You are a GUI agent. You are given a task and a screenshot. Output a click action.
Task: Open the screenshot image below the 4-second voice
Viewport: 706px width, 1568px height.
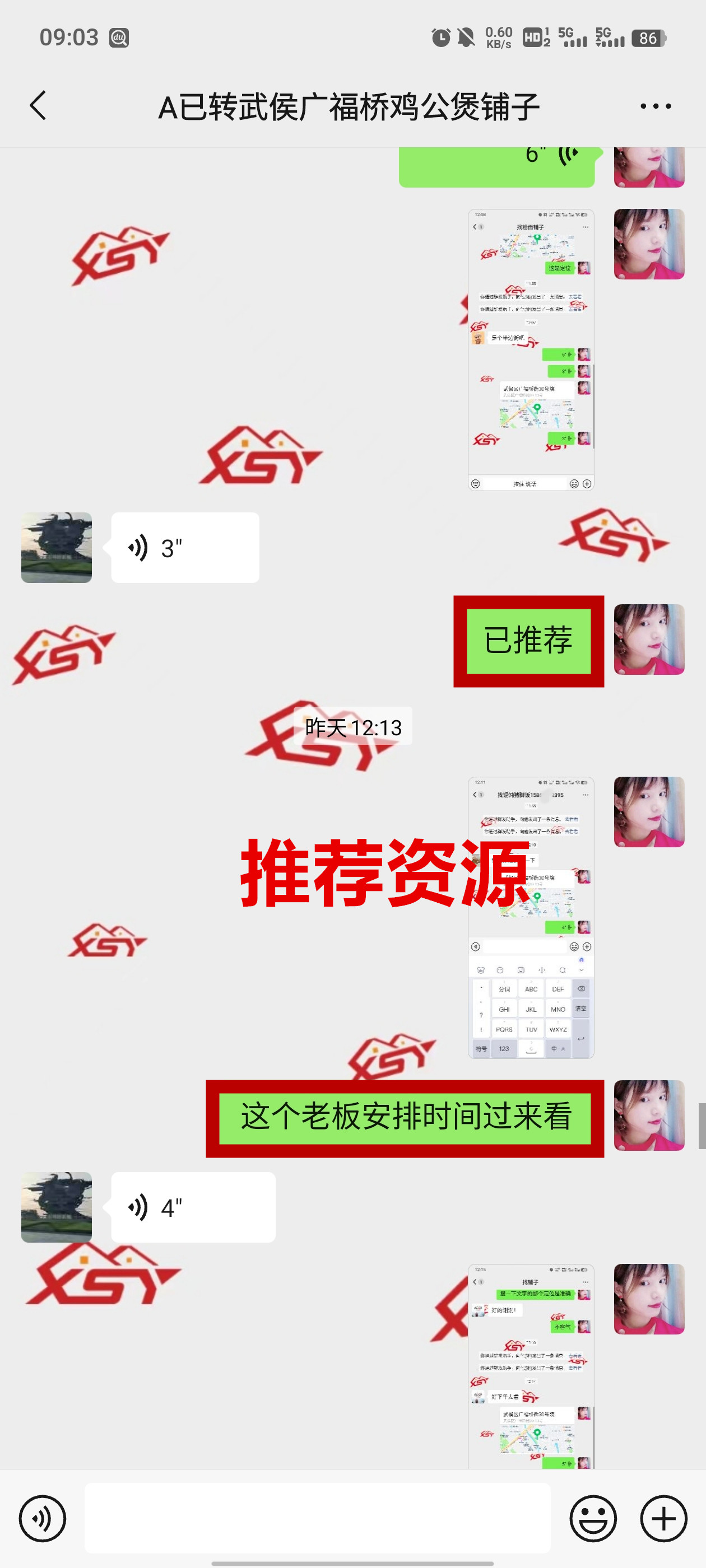pos(531,1366)
